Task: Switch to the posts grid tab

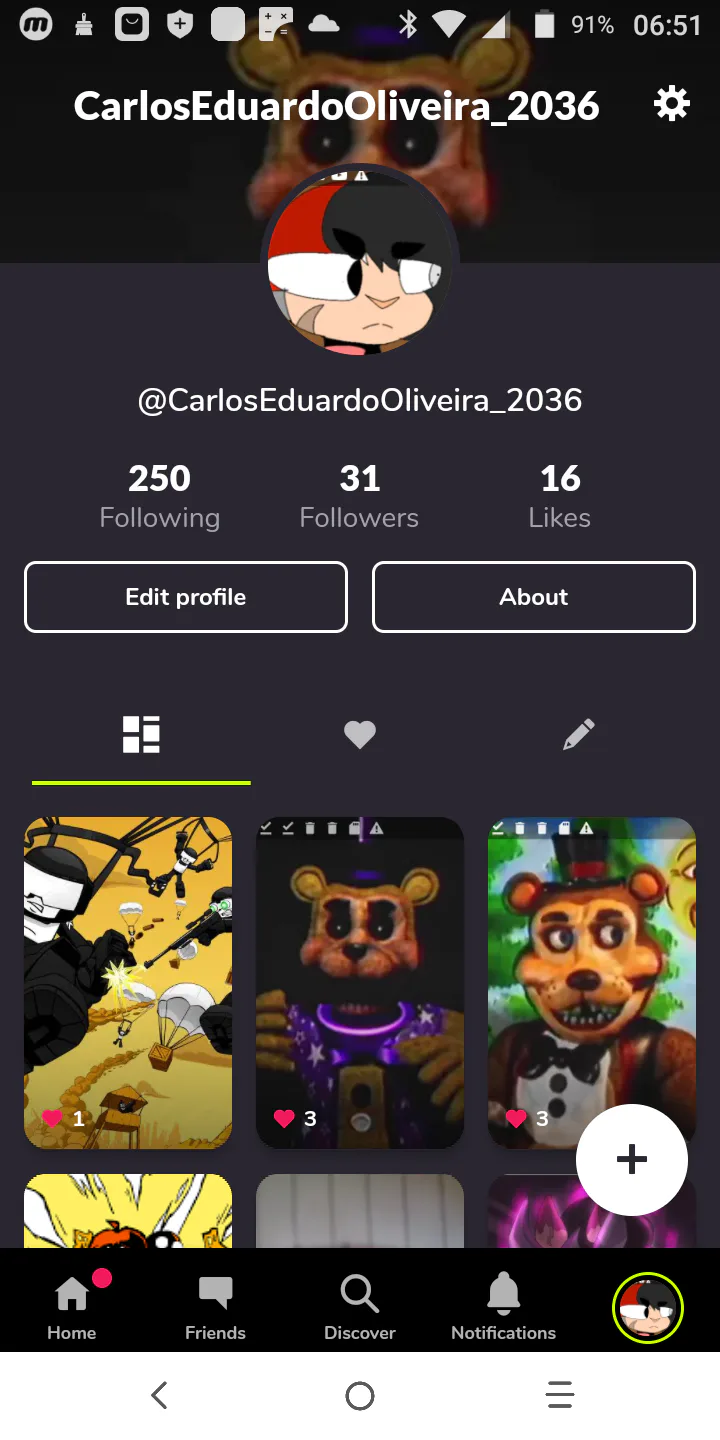Action: pyautogui.click(x=141, y=735)
